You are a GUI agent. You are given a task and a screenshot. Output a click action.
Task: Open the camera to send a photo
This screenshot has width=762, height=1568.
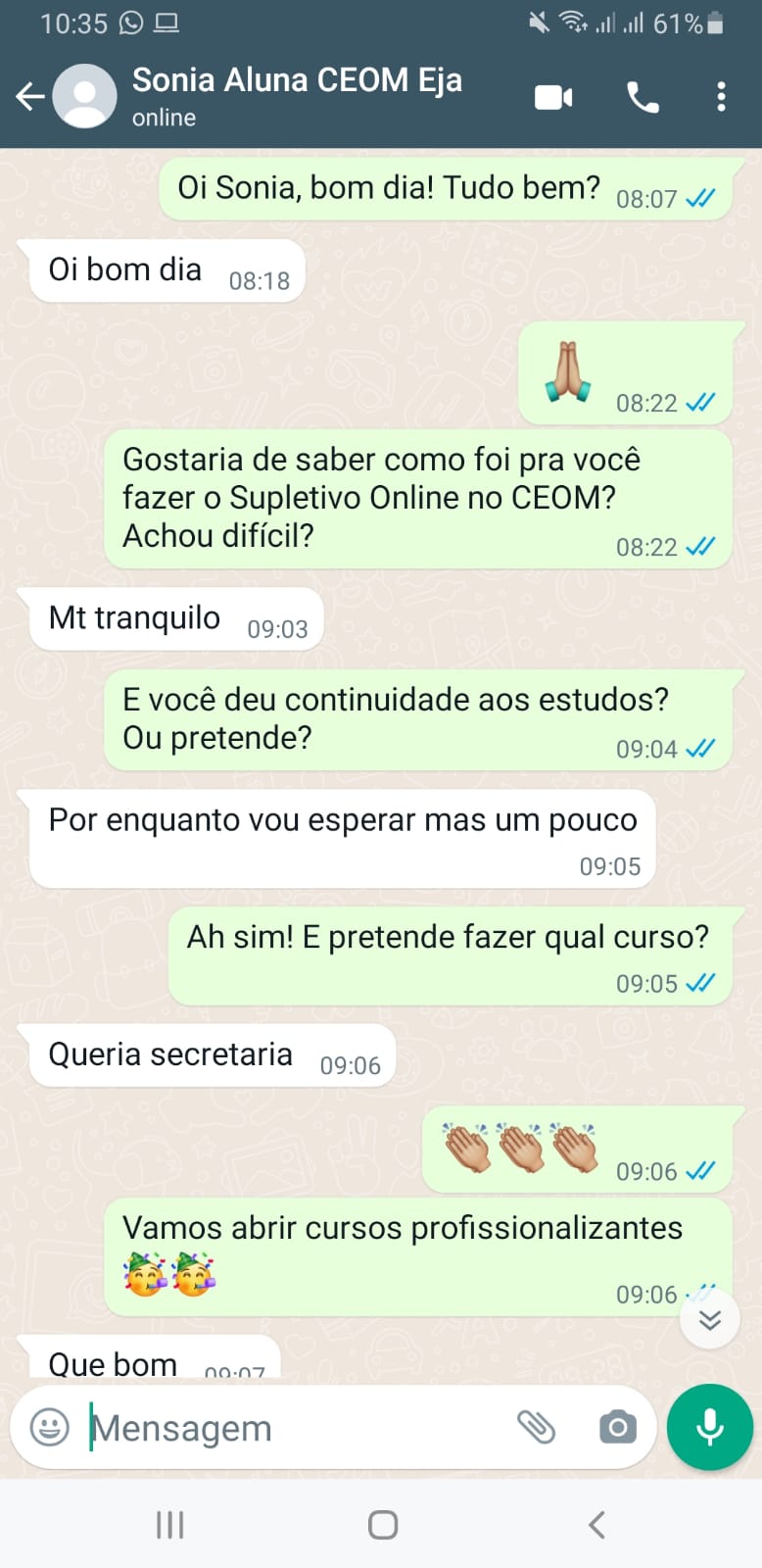click(x=617, y=1427)
